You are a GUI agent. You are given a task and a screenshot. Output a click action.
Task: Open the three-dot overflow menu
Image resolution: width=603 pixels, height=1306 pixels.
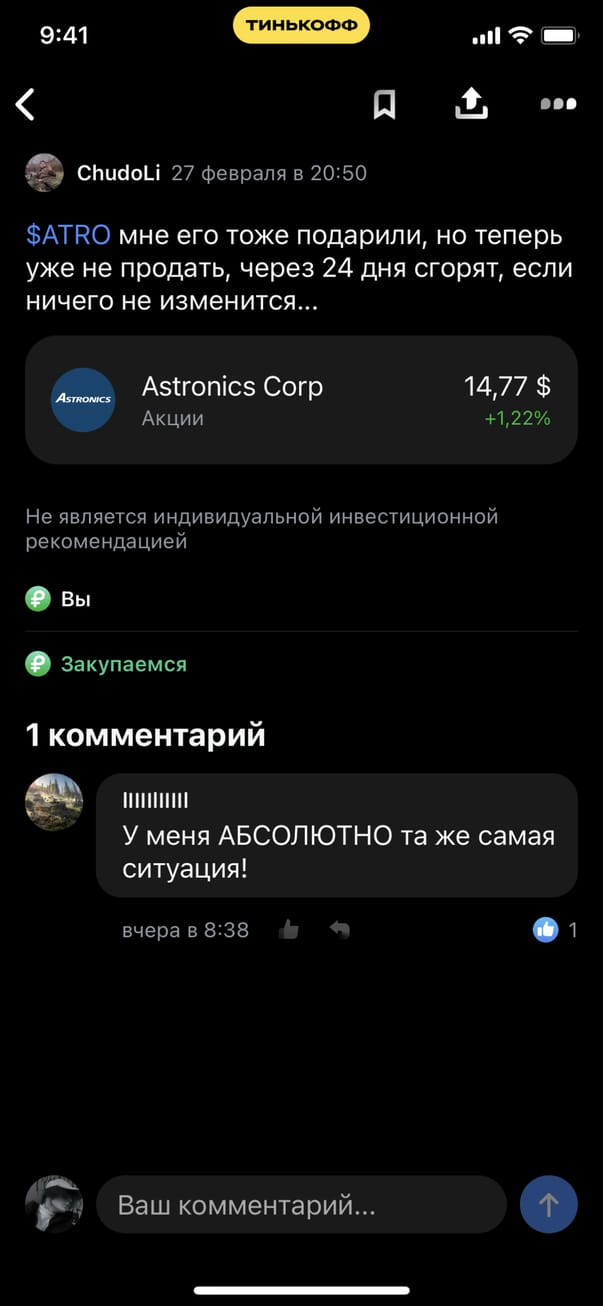click(x=558, y=104)
